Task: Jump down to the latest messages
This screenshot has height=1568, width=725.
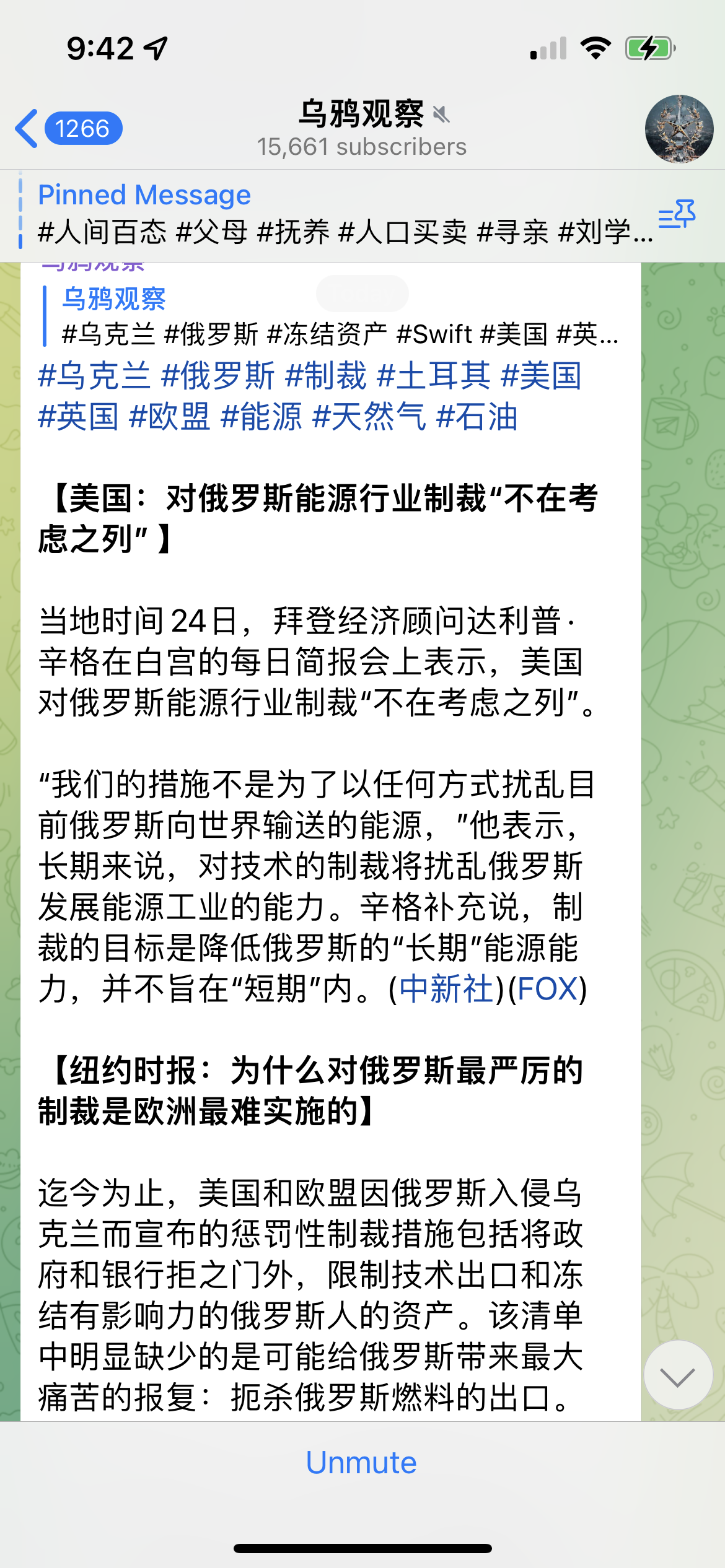Action: 678,1375
